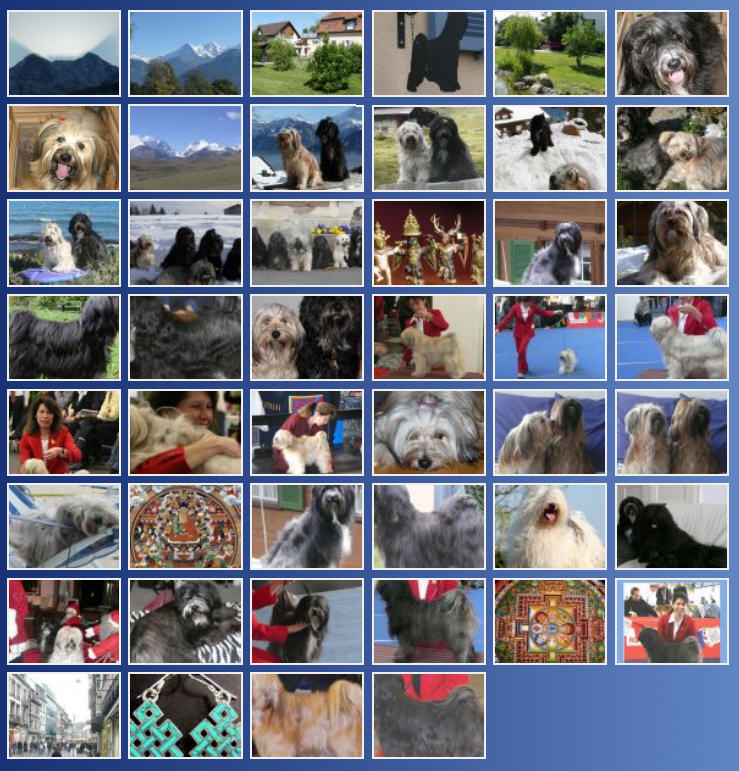Open the city street scene photo
Image resolution: width=739 pixels, height=771 pixels.
pos(64,715)
